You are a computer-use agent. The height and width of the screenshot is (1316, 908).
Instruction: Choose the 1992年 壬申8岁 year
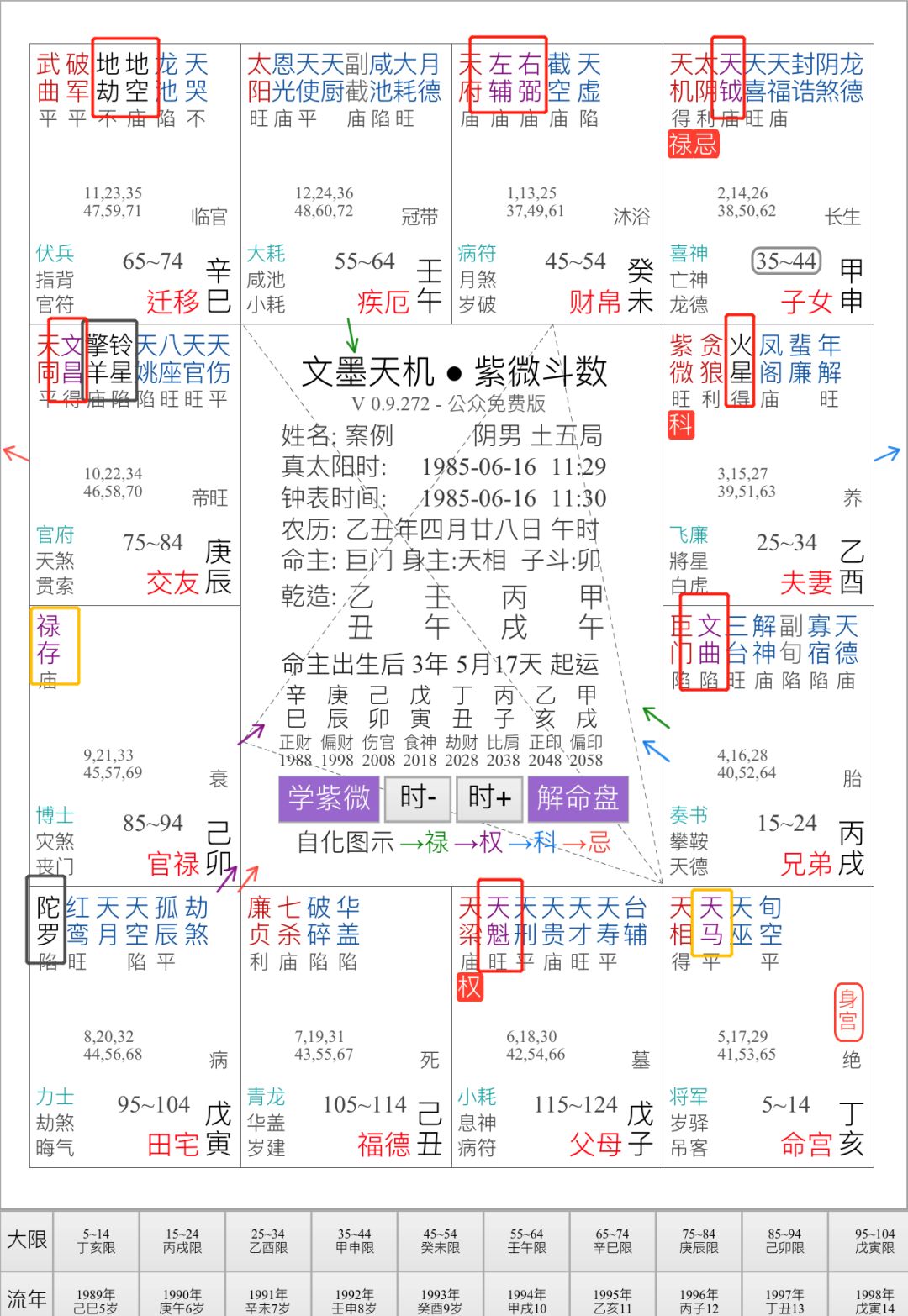tap(355, 1301)
